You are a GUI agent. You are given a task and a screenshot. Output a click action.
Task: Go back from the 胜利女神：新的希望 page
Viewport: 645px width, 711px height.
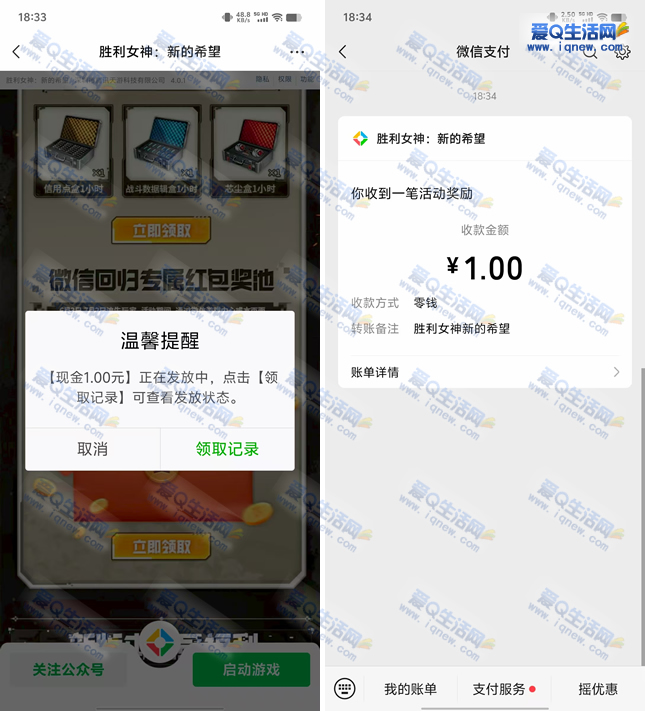(x=16, y=52)
